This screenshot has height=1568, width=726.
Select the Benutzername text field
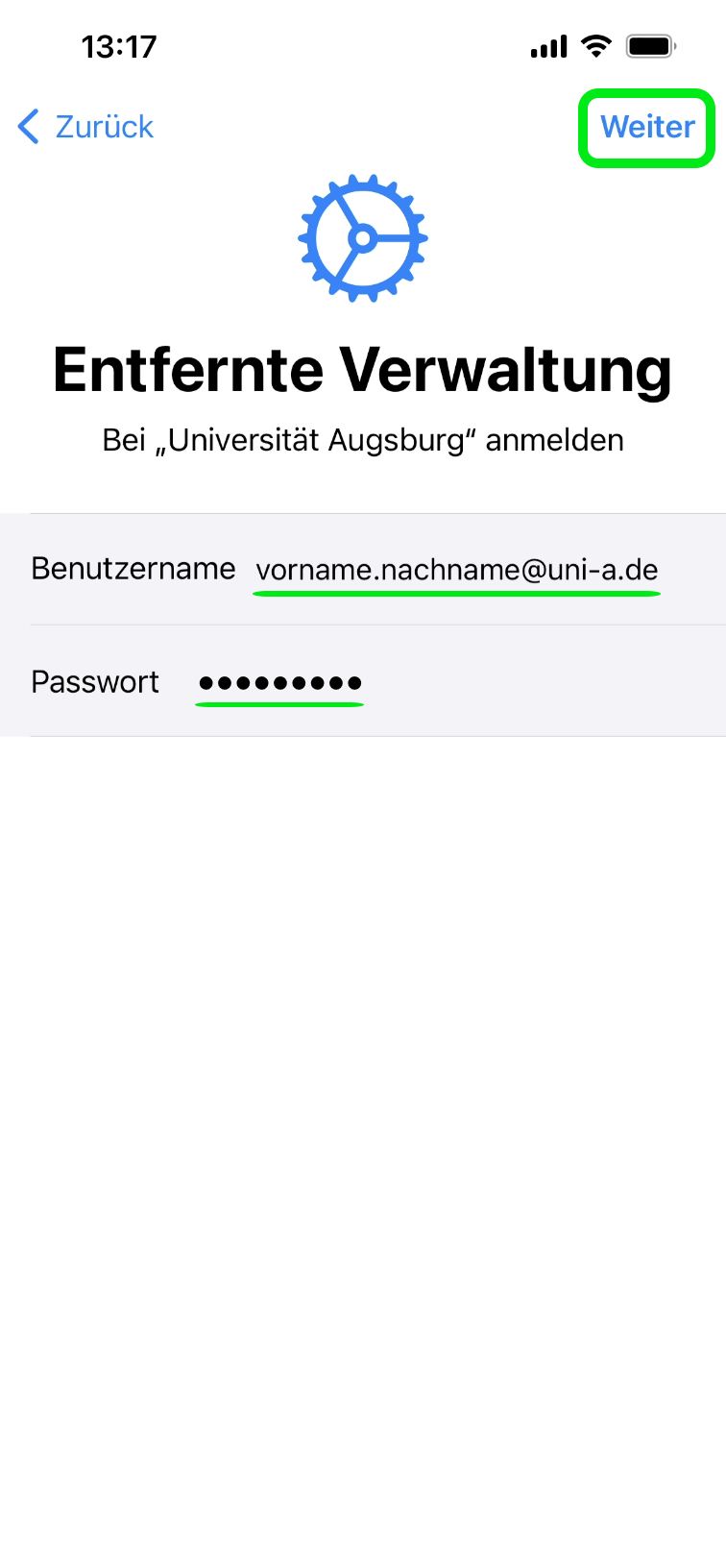(456, 570)
